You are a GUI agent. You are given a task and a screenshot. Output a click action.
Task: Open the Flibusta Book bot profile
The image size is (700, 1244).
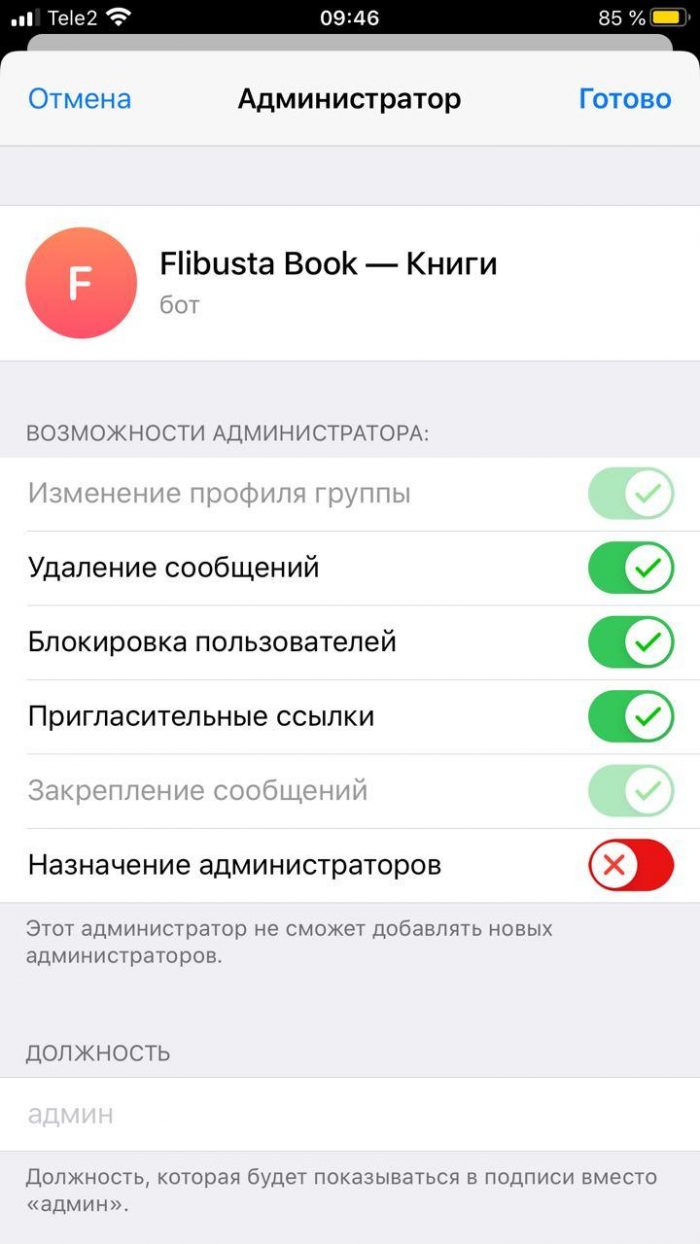click(x=350, y=283)
